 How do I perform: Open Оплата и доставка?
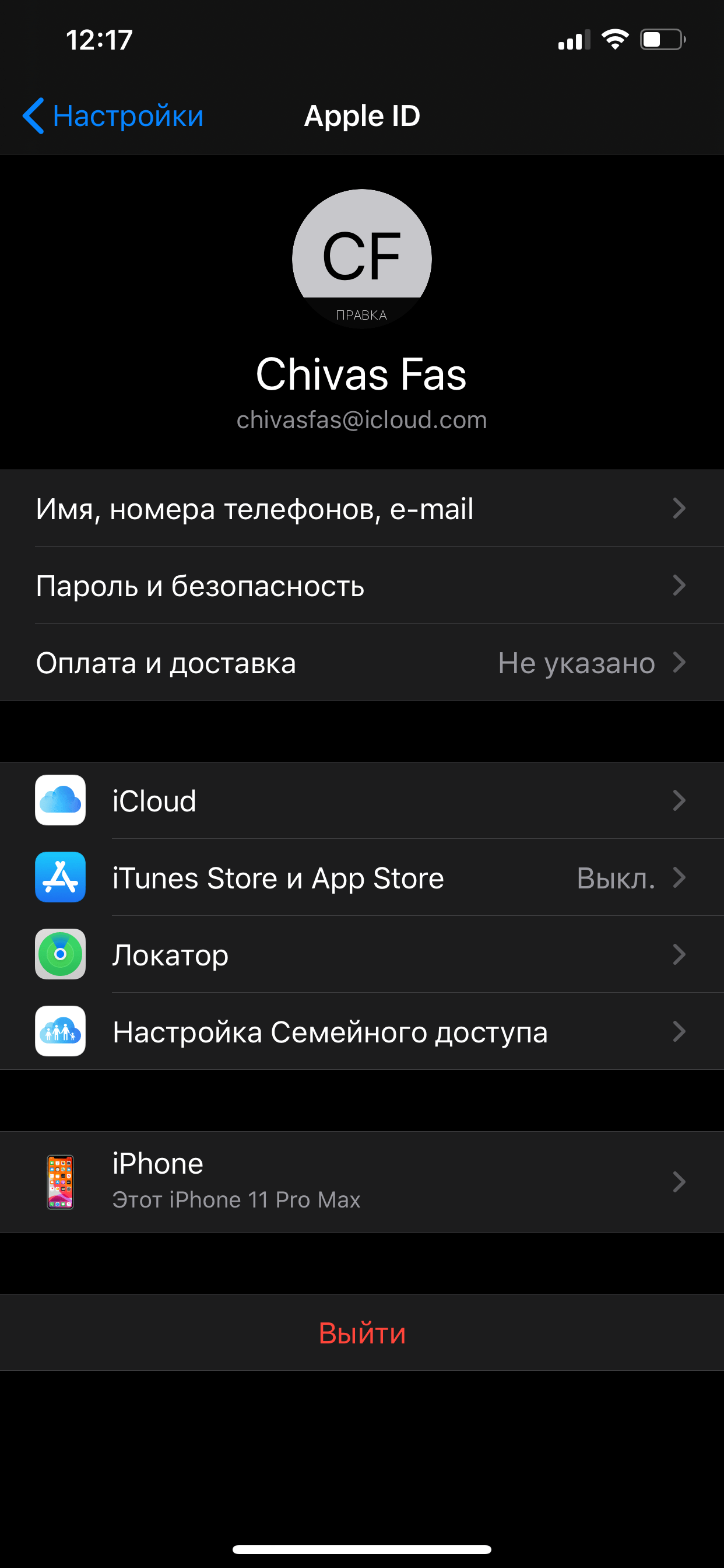(361, 663)
